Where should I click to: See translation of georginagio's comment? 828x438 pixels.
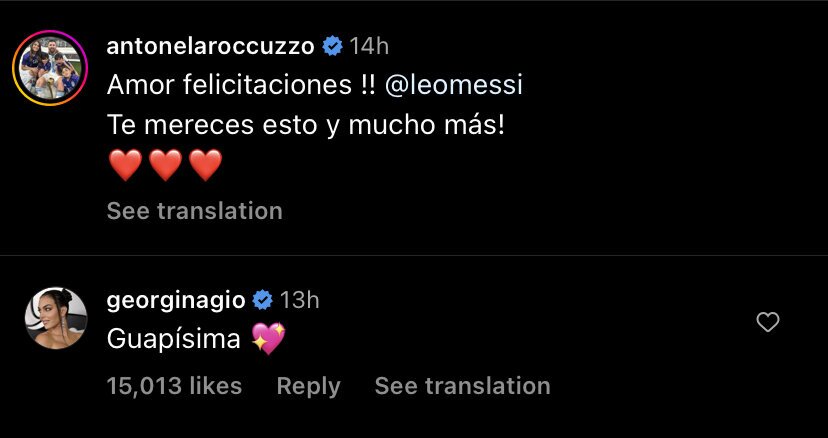click(462, 386)
